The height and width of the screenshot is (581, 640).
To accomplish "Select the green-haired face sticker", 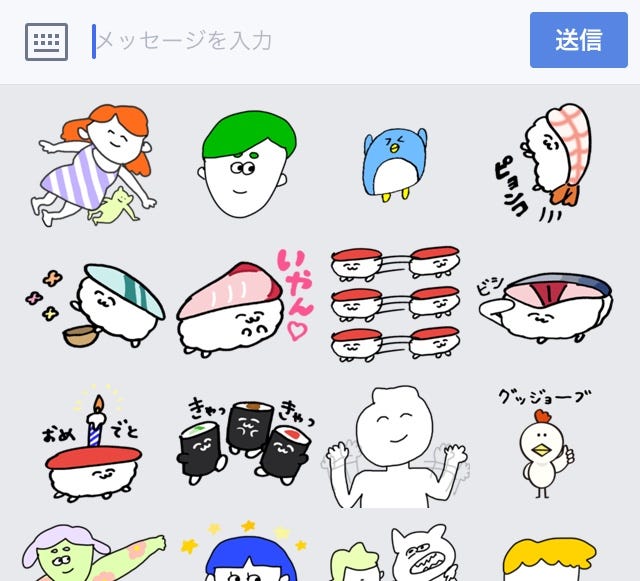I will click(247, 163).
